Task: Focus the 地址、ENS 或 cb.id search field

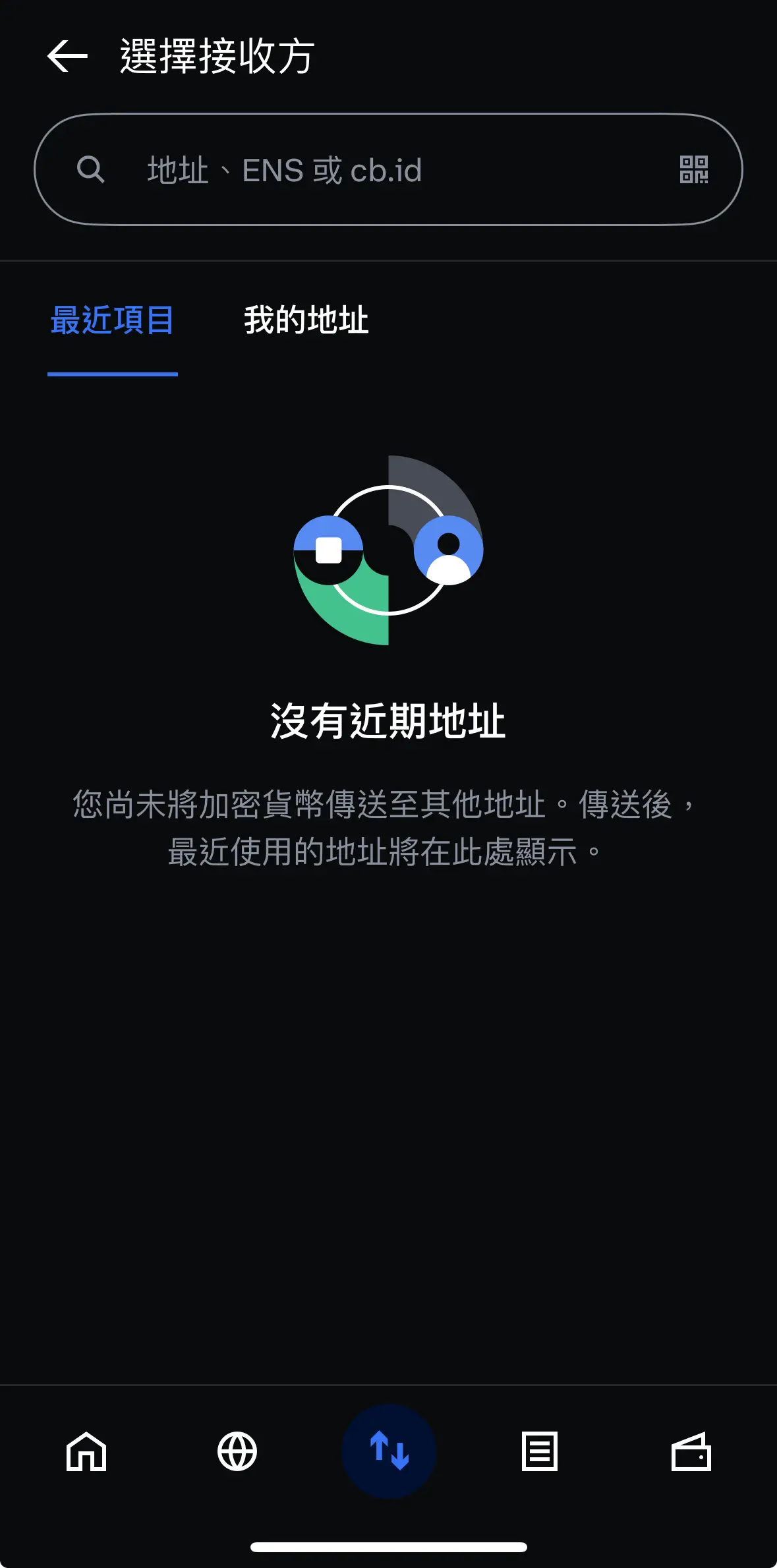Action: 382,170
